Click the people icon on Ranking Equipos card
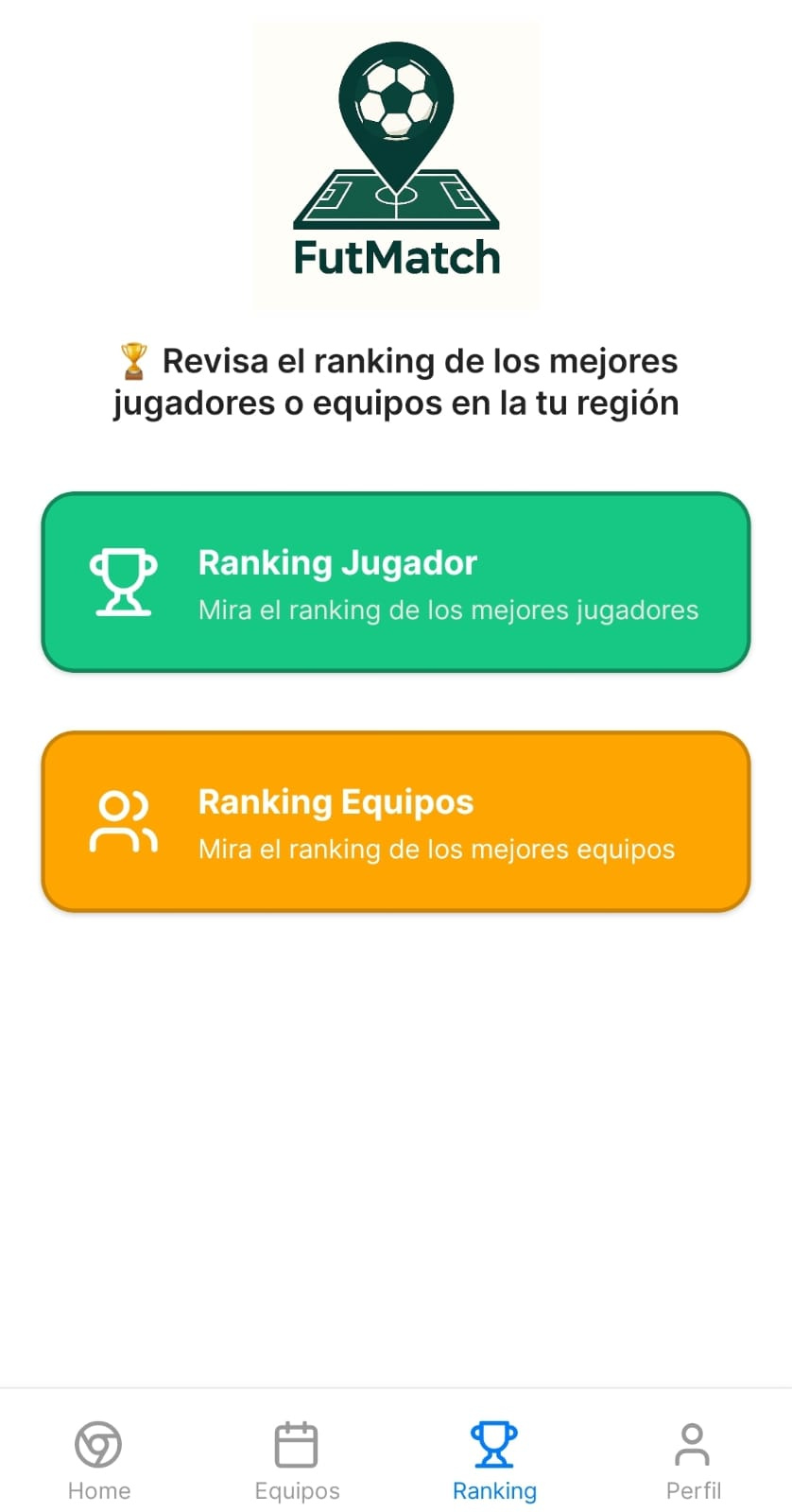This screenshot has height=1512, width=792. coord(121,822)
